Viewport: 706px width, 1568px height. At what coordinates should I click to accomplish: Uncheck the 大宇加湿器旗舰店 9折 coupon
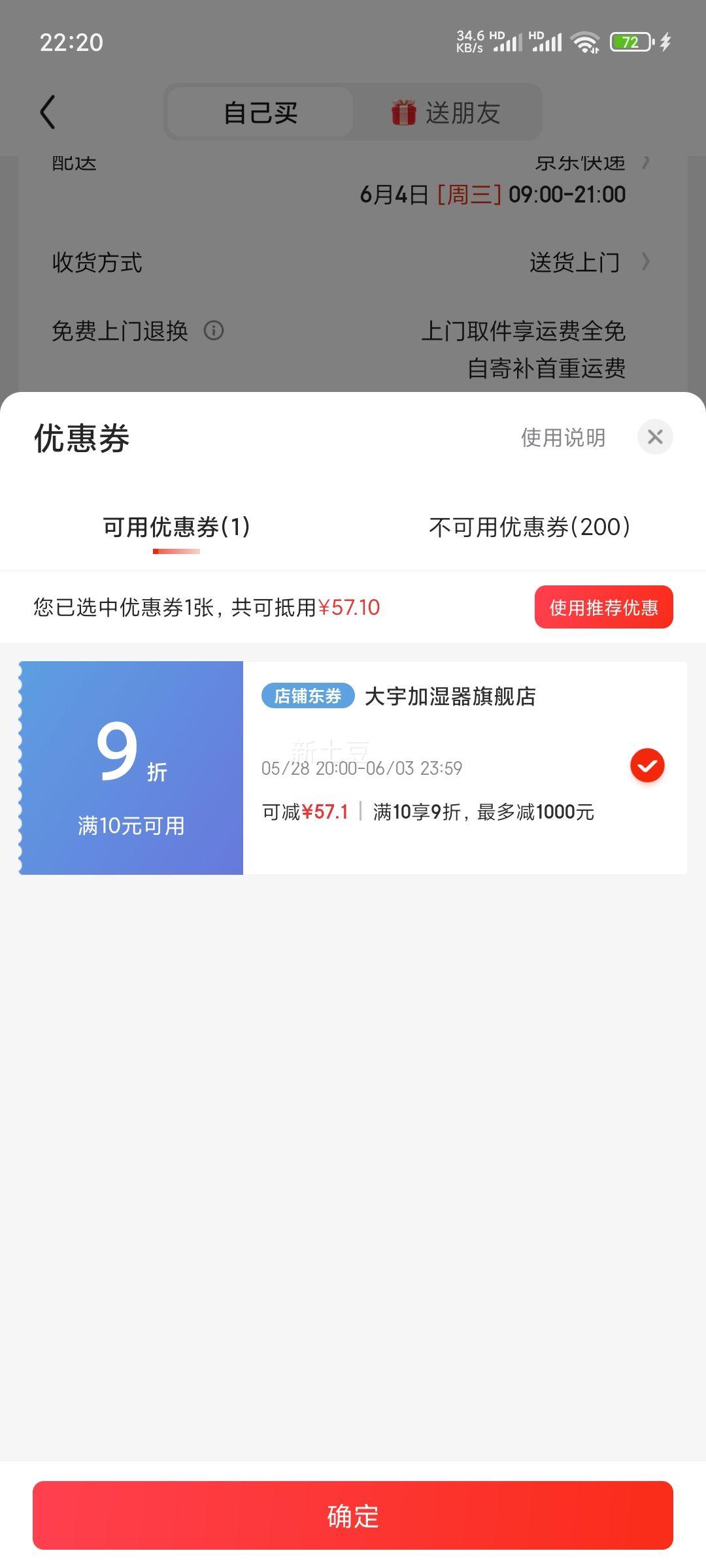coord(647,766)
